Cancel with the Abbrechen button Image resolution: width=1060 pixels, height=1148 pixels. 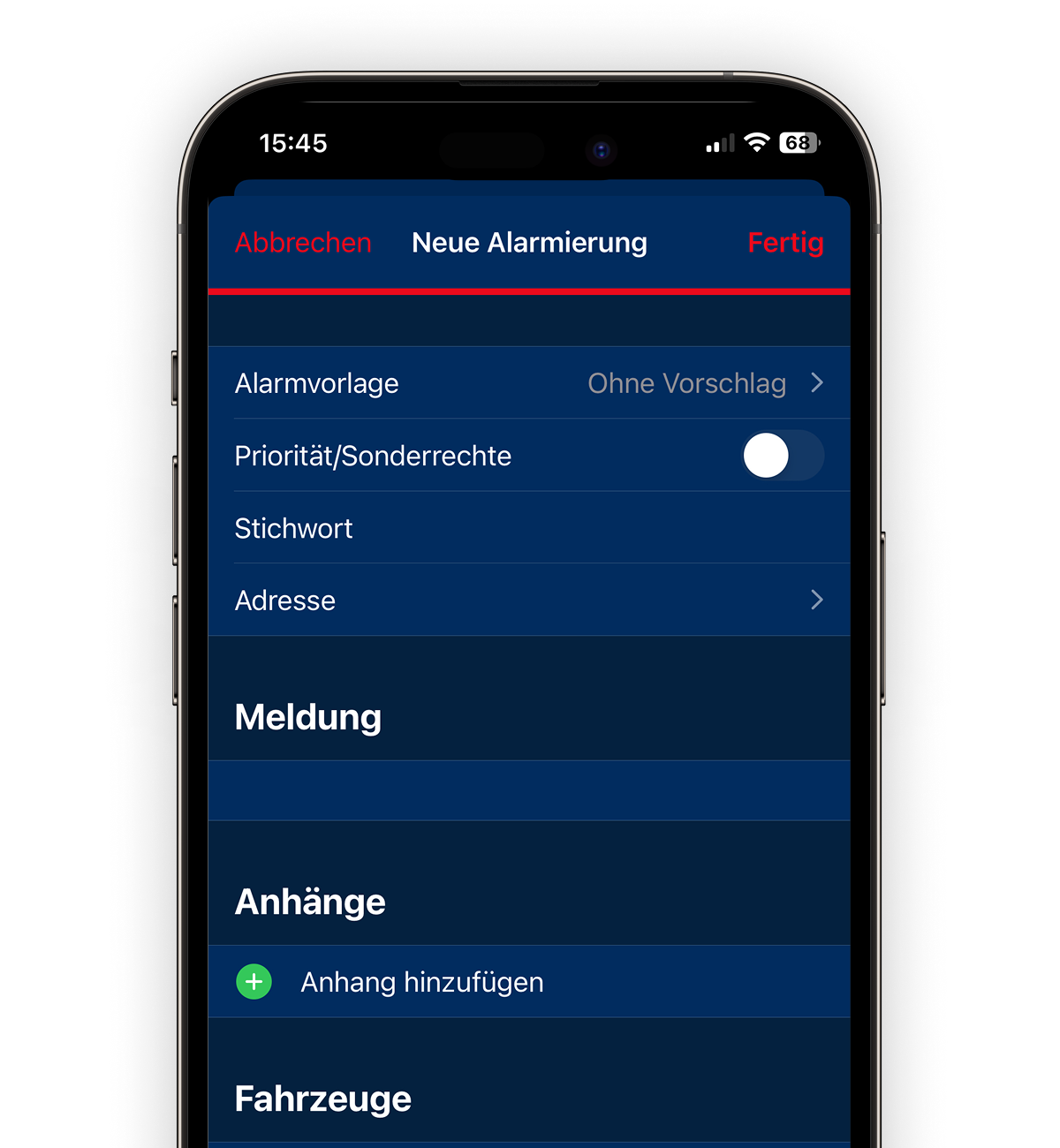[302, 243]
